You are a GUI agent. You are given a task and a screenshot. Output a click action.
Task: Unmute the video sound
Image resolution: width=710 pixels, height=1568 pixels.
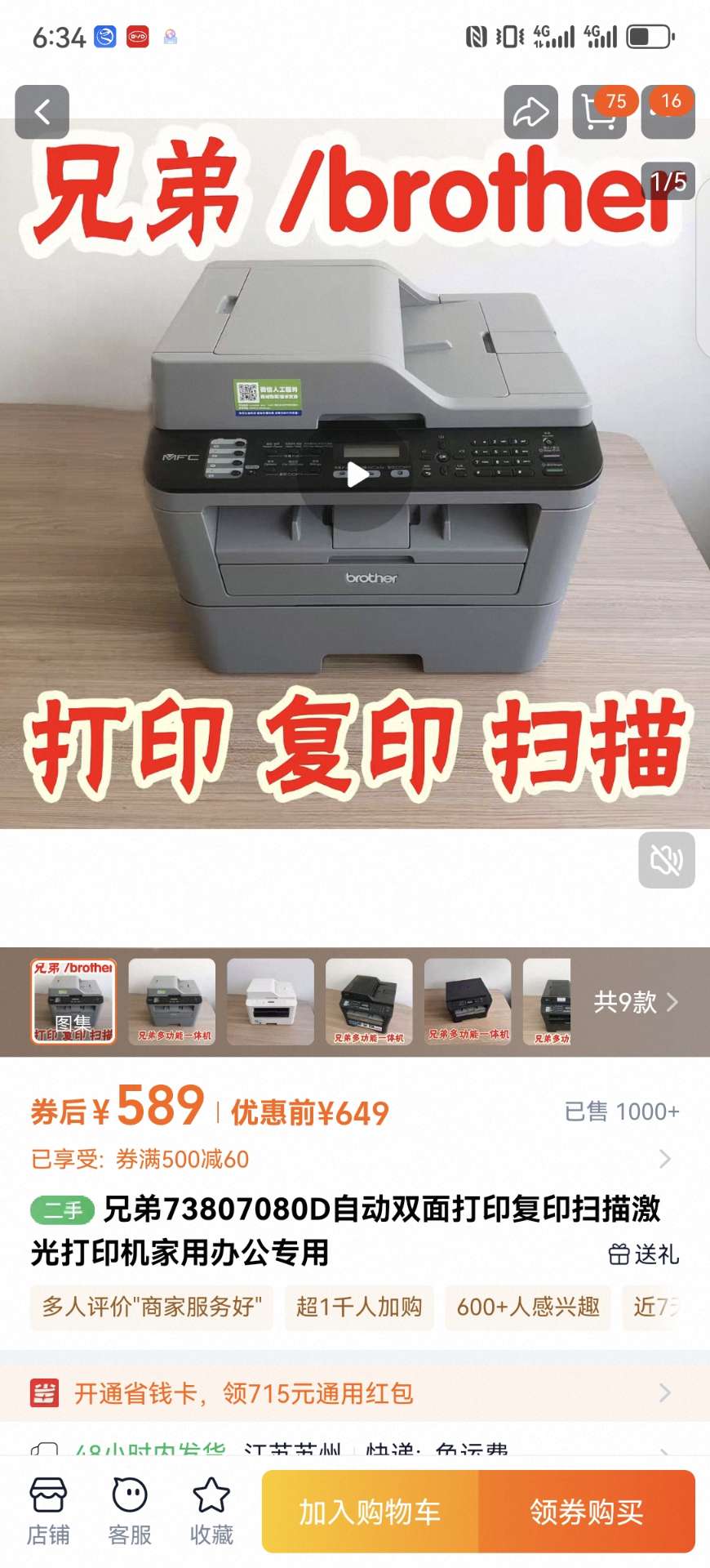[x=666, y=860]
